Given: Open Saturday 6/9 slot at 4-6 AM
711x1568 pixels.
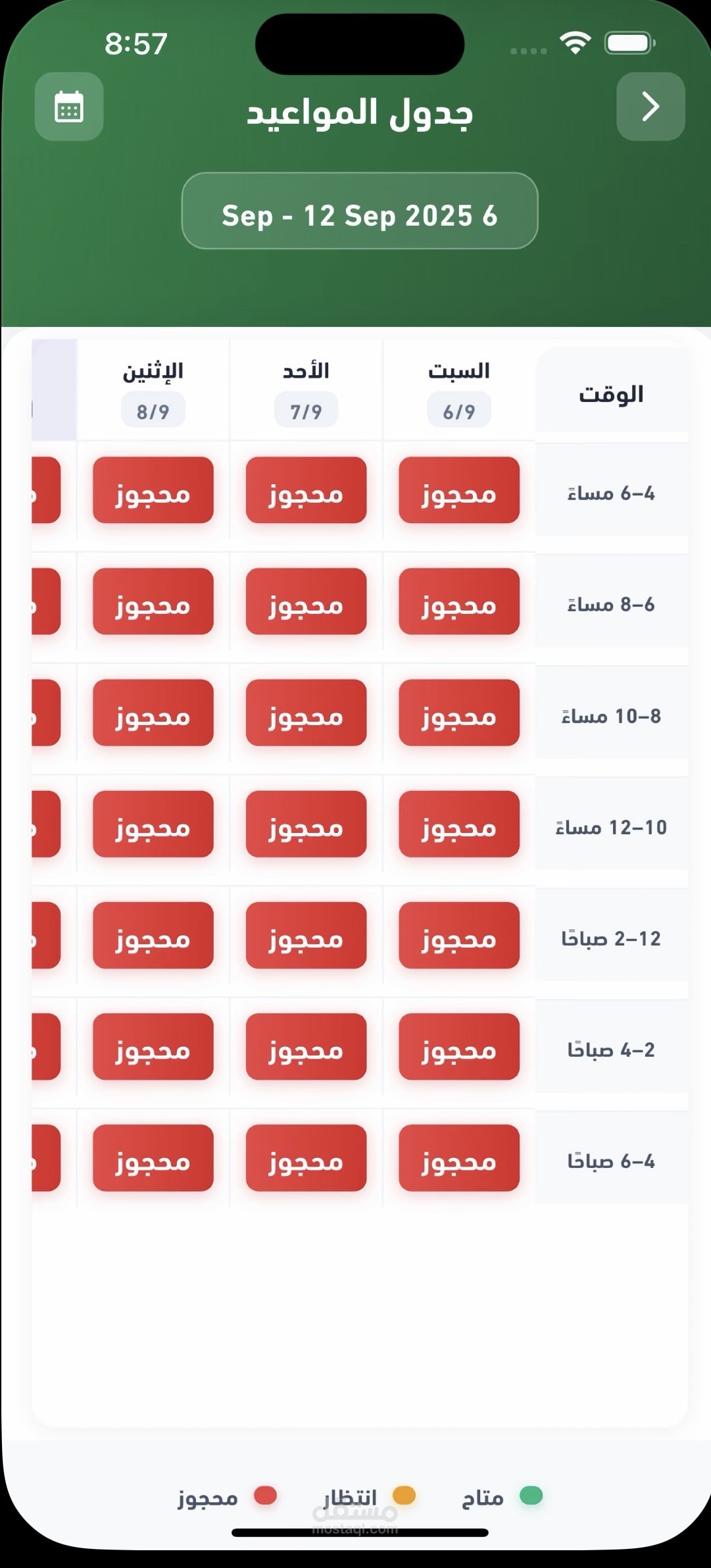Looking at the screenshot, I should (458, 1157).
